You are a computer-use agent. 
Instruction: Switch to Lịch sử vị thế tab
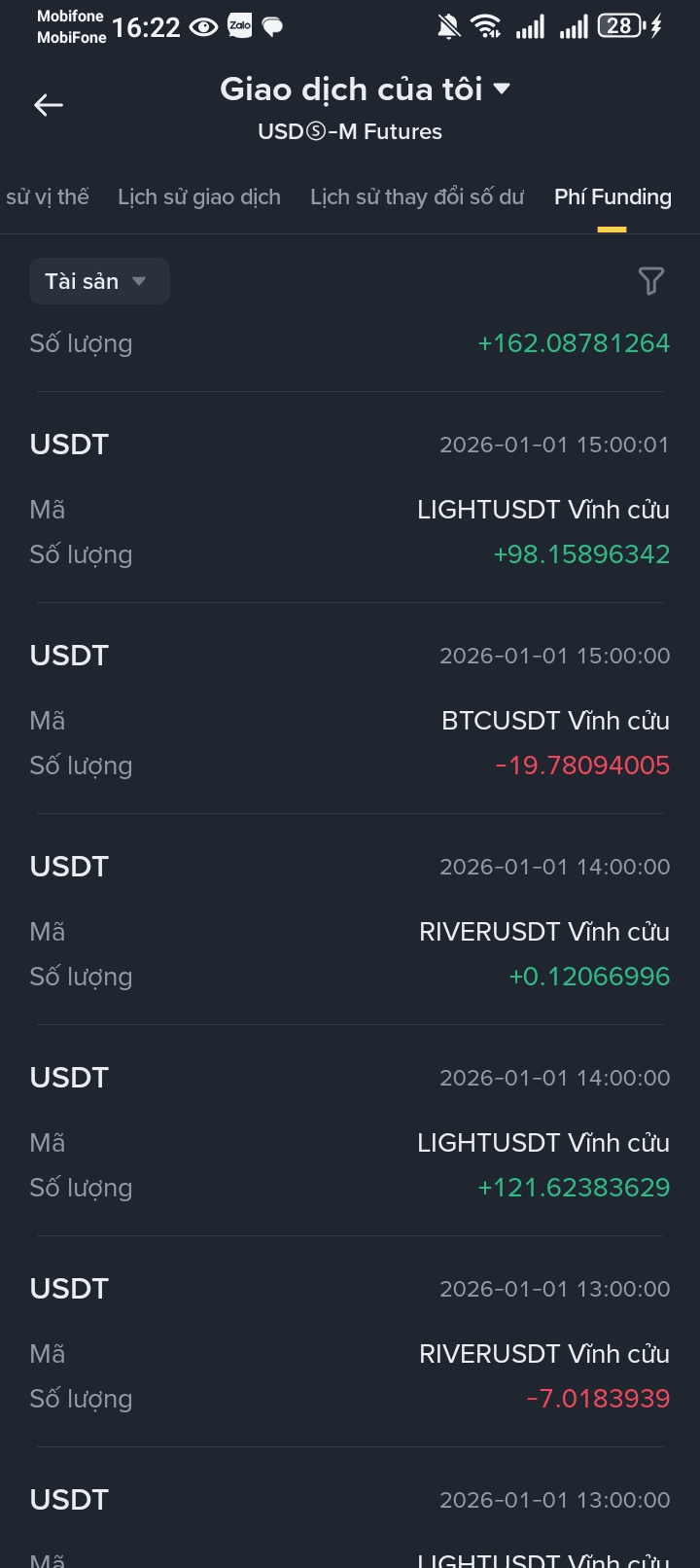47,197
